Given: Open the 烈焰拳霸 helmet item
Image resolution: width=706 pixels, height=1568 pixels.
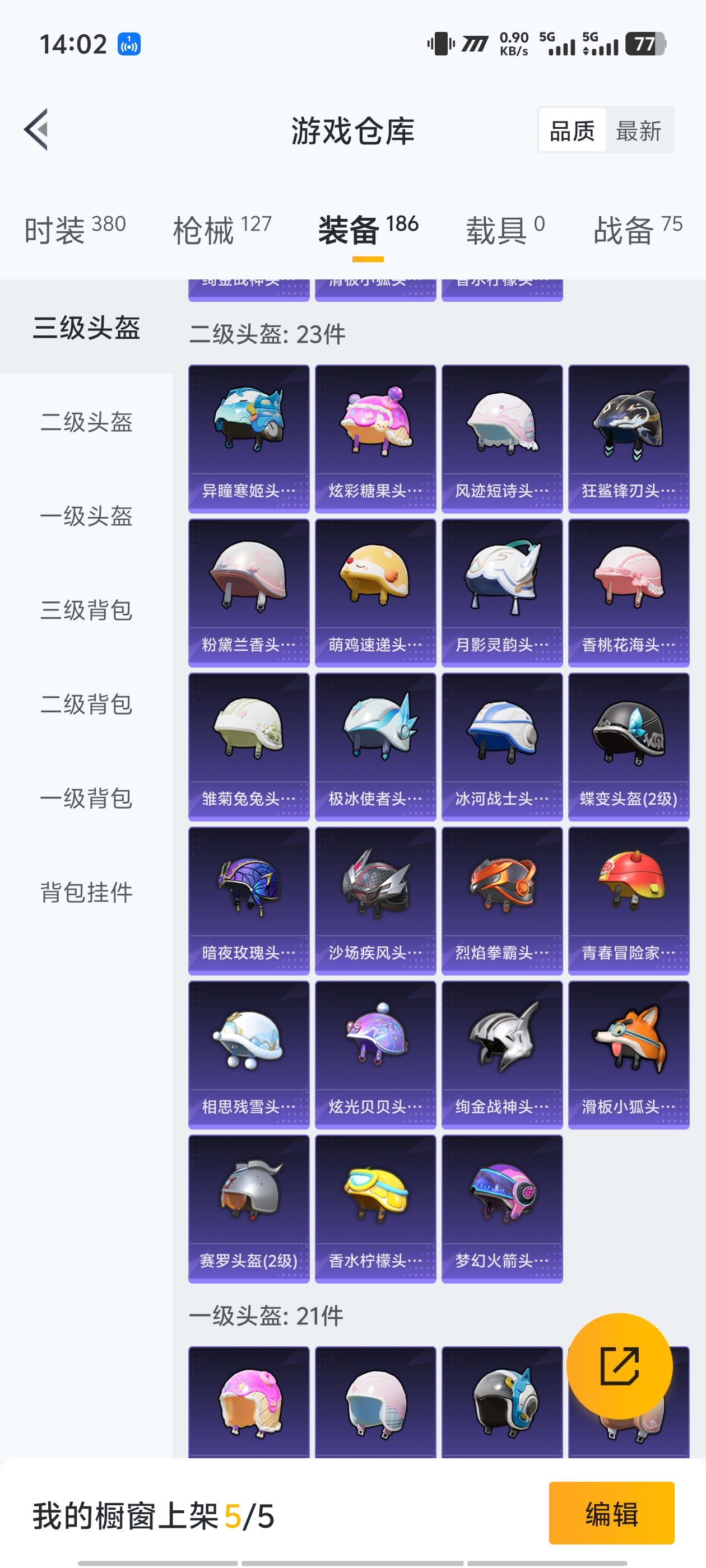Looking at the screenshot, I should point(502,900).
